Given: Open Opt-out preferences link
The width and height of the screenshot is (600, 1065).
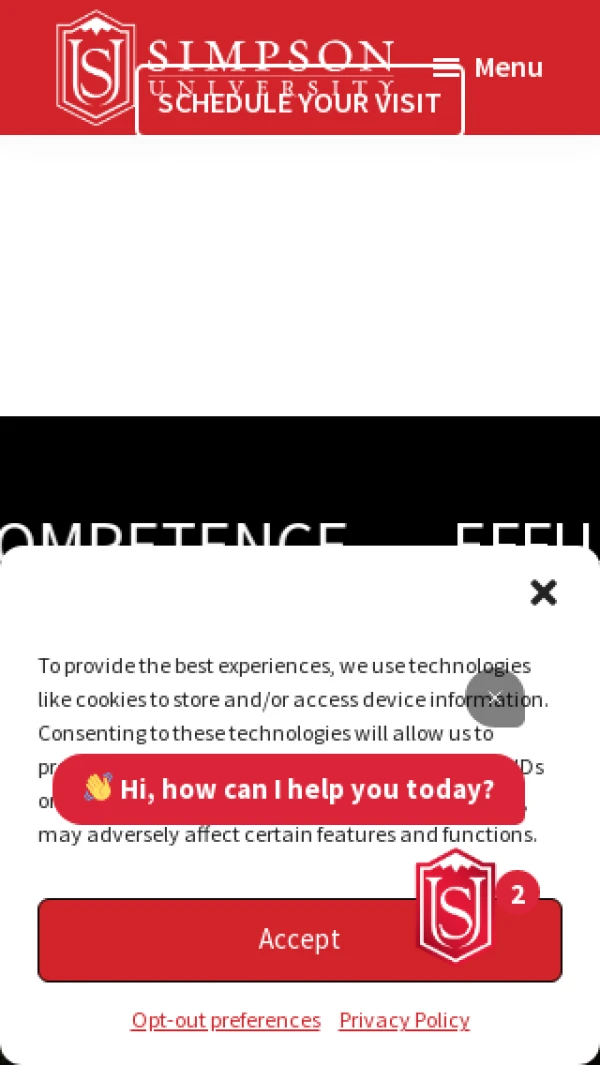Looking at the screenshot, I should click(226, 1020).
